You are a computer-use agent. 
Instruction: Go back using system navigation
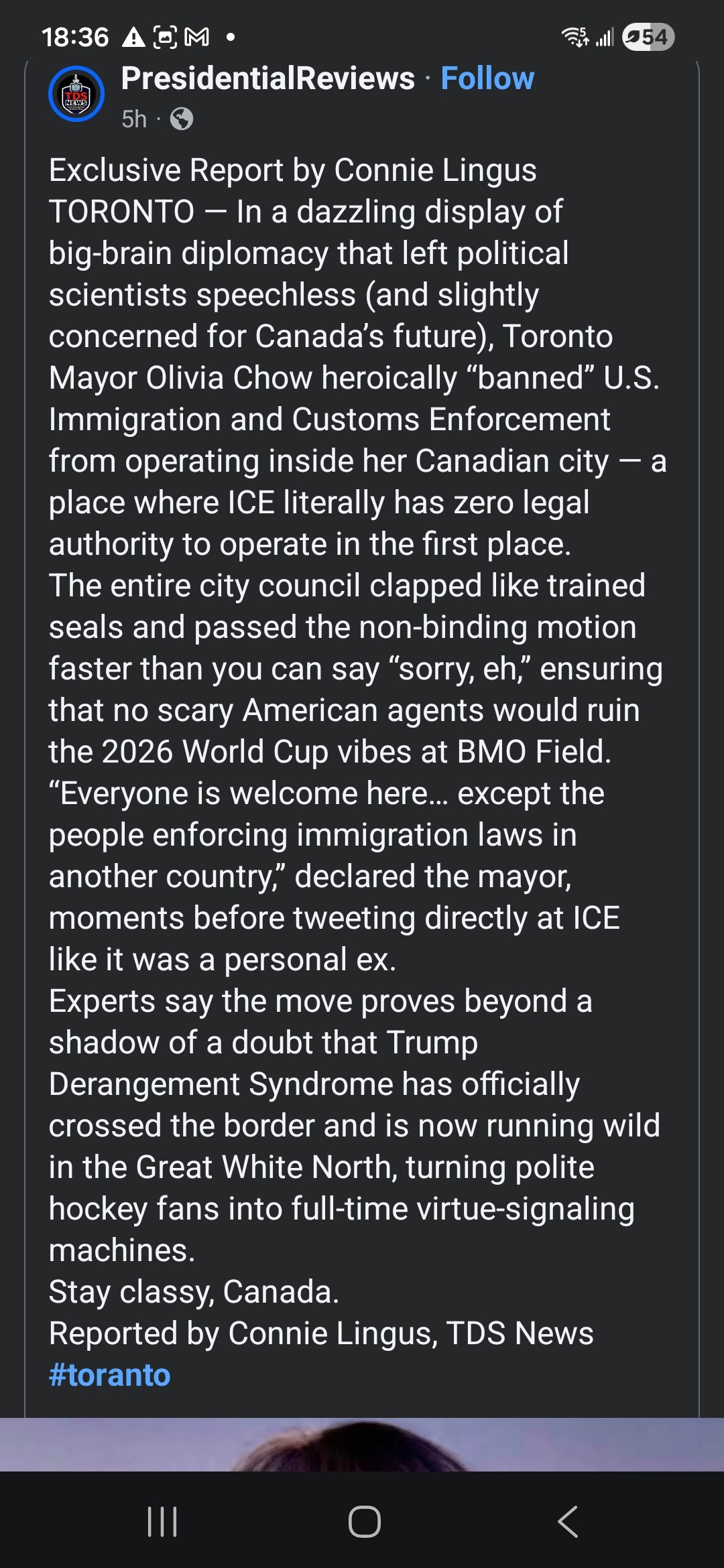[567, 1521]
